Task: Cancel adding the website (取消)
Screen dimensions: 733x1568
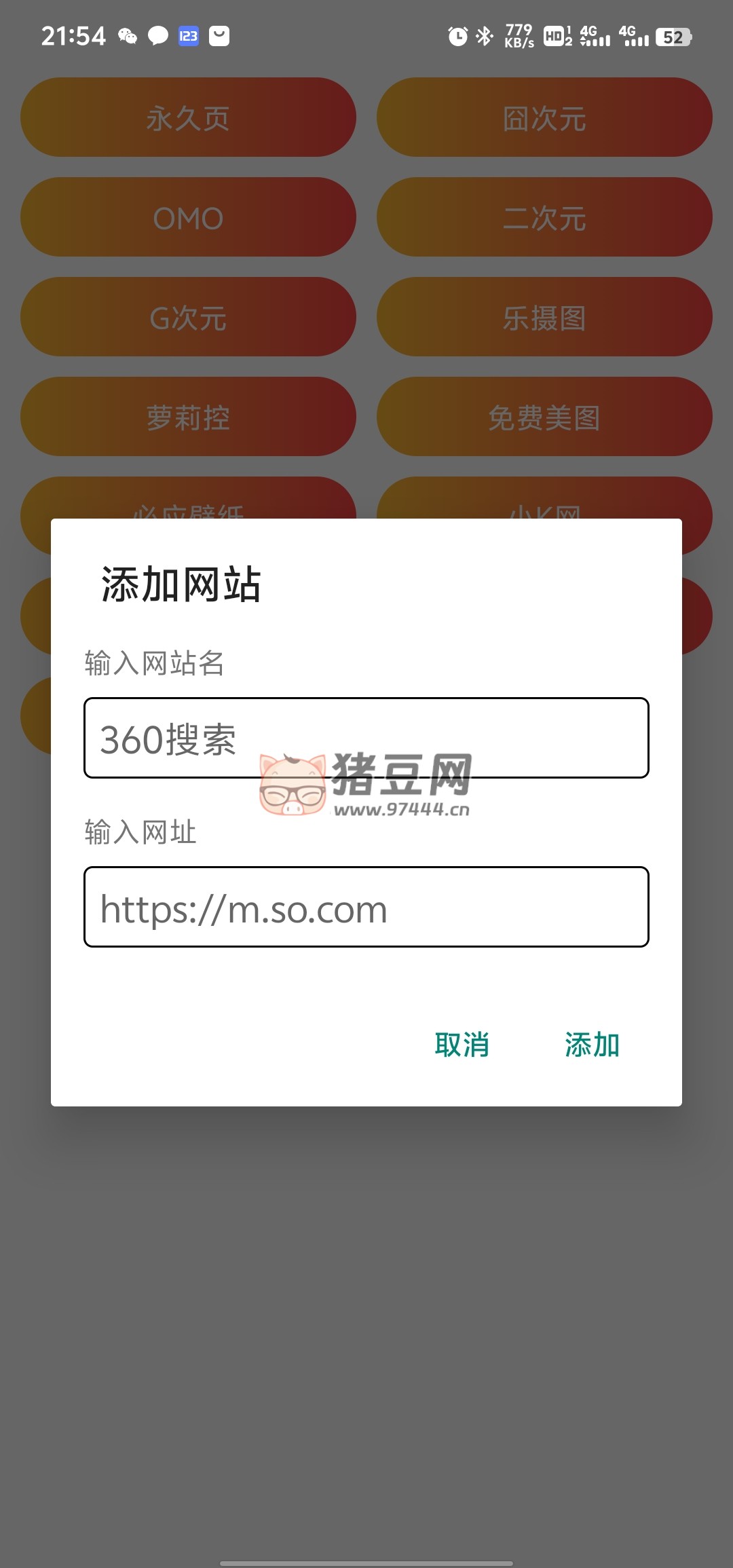Action: pyautogui.click(x=462, y=1045)
